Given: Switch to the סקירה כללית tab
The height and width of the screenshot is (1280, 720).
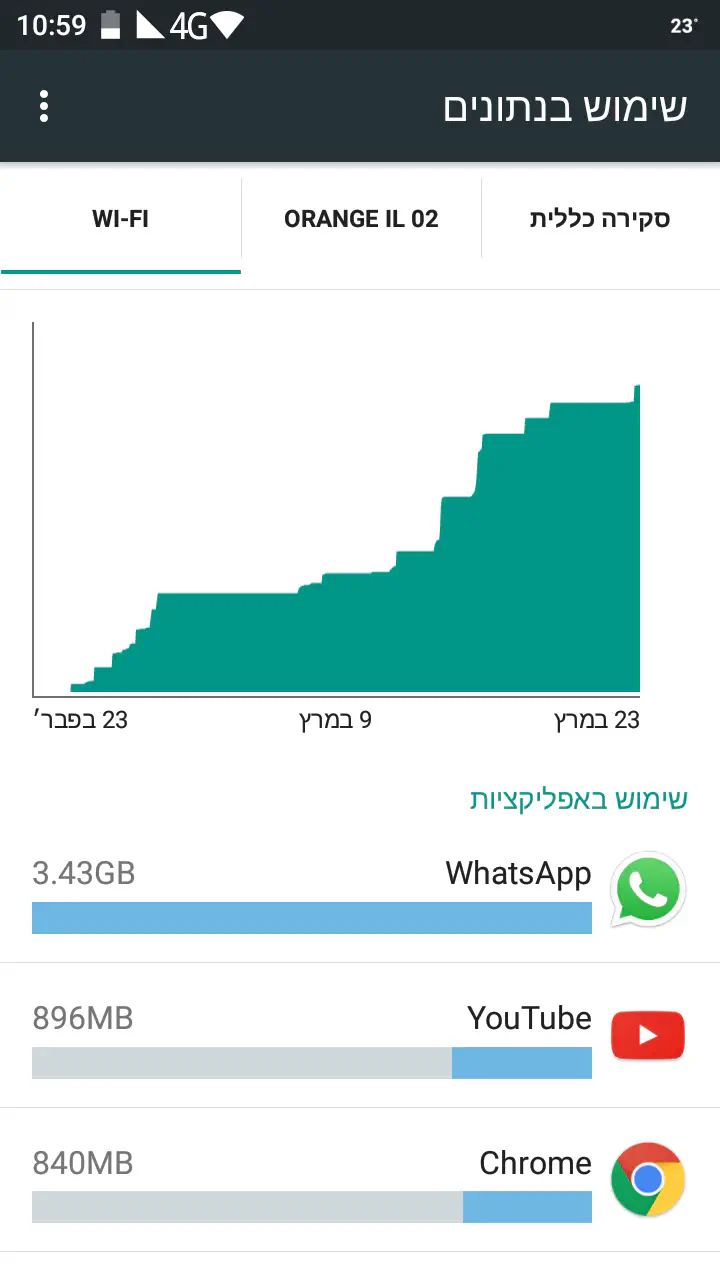Looking at the screenshot, I should (600, 219).
